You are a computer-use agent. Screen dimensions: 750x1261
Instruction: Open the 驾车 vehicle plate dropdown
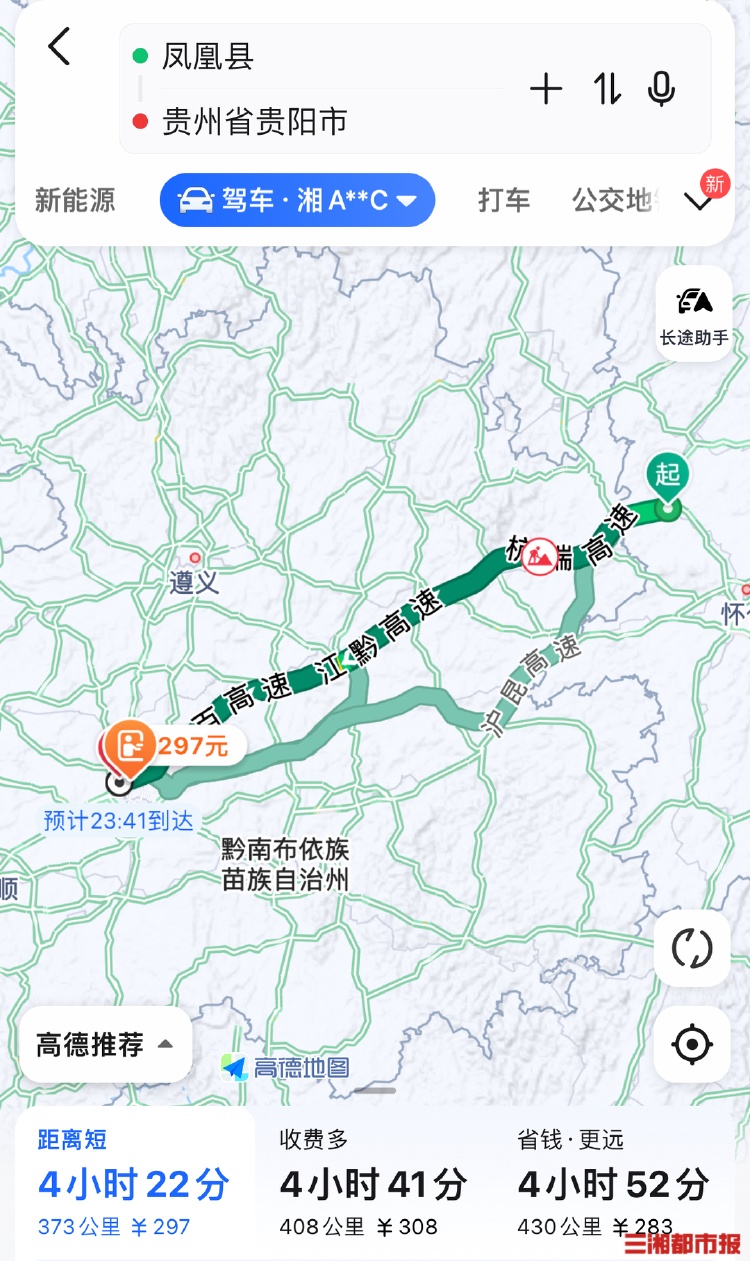297,200
